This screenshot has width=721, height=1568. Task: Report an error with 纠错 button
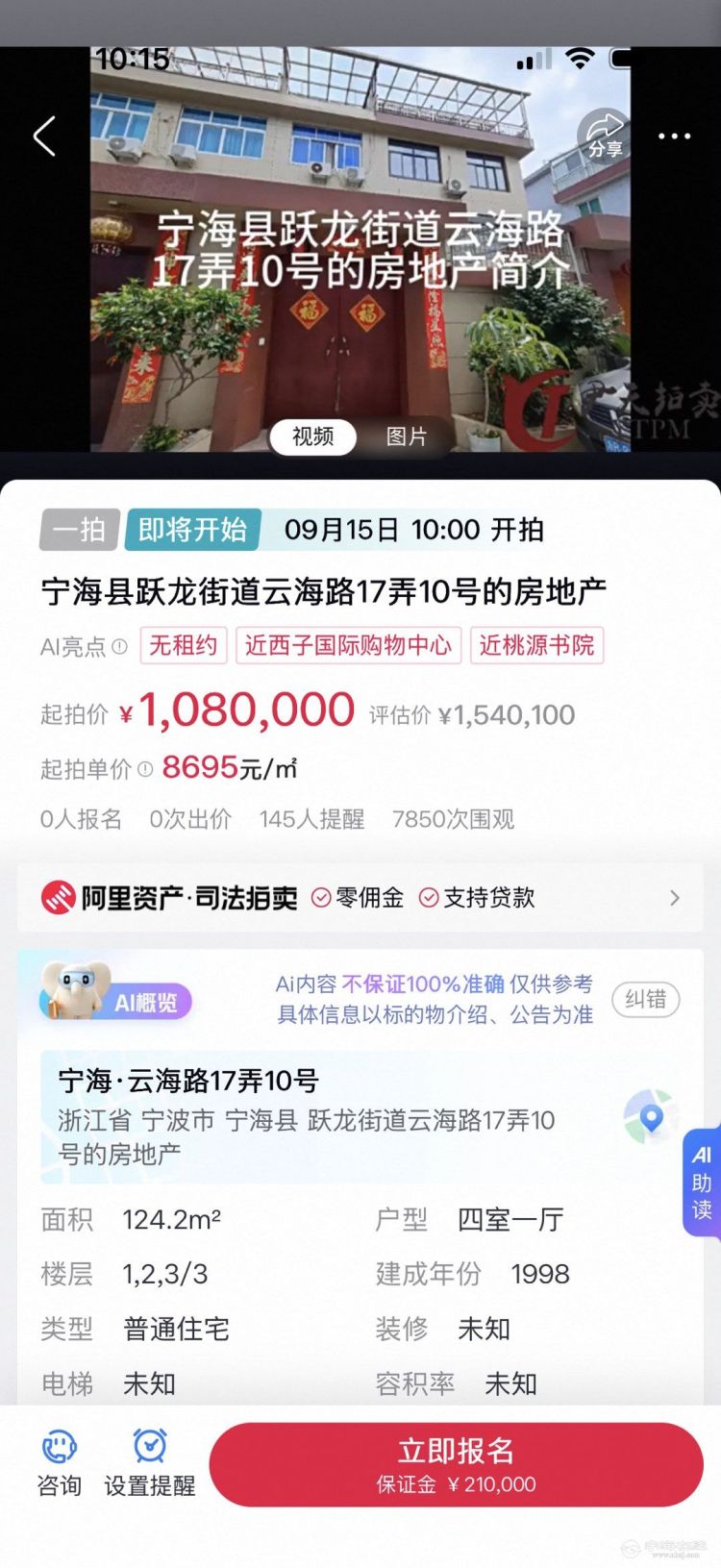tap(645, 1000)
